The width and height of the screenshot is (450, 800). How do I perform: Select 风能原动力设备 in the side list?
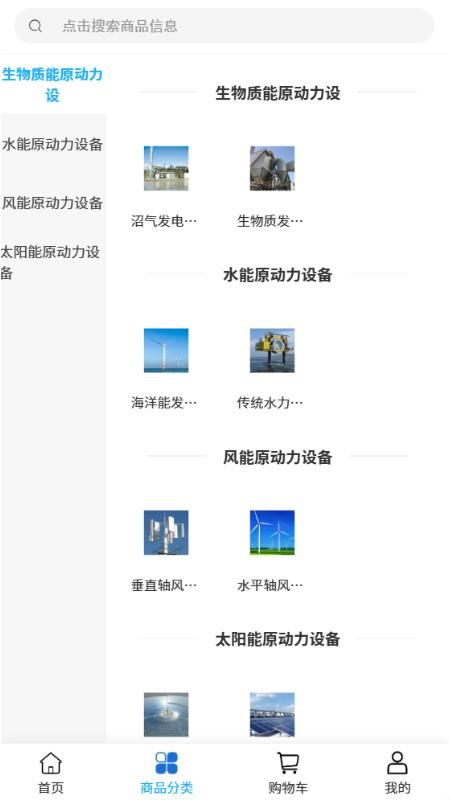(x=53, y=203)
